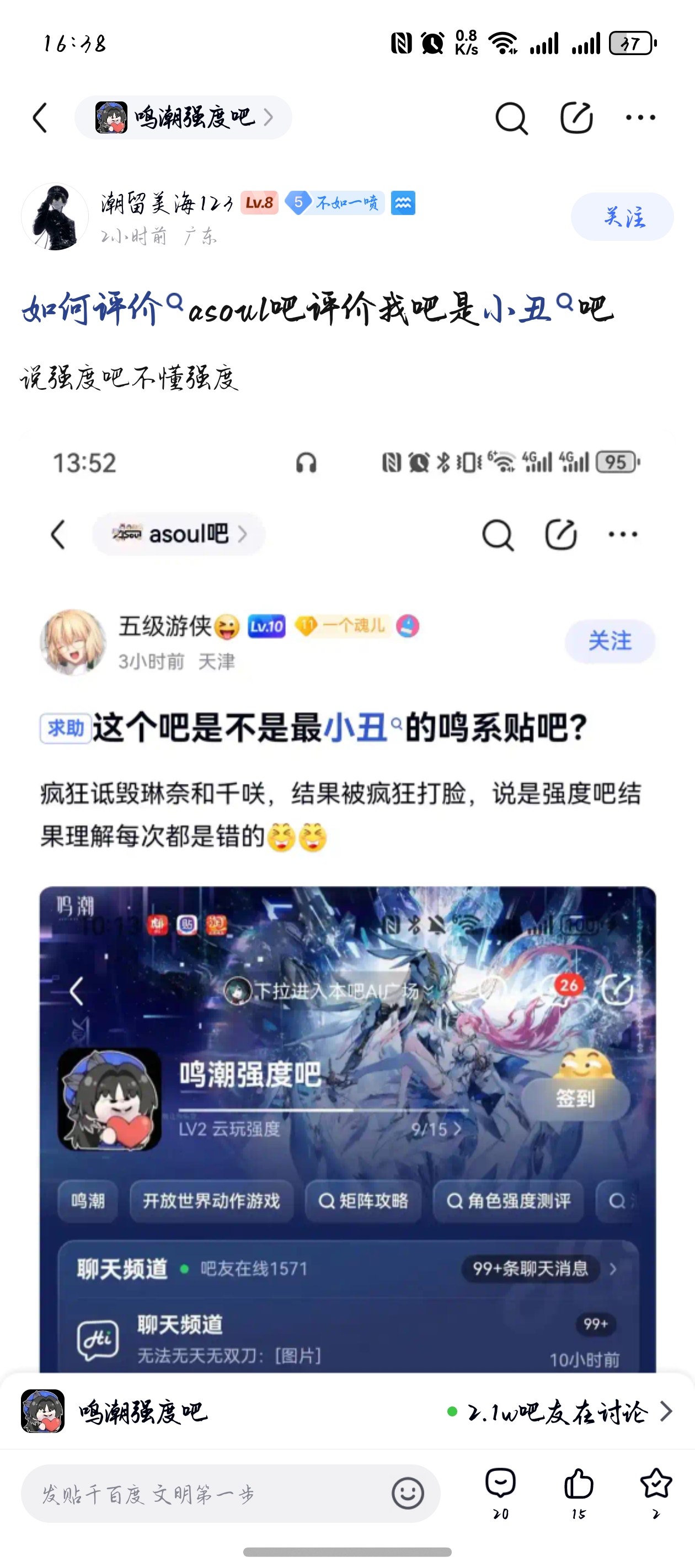Go back from this post
The height and width of the screenshot is (1568, 695).
click(x=40, y=117)
